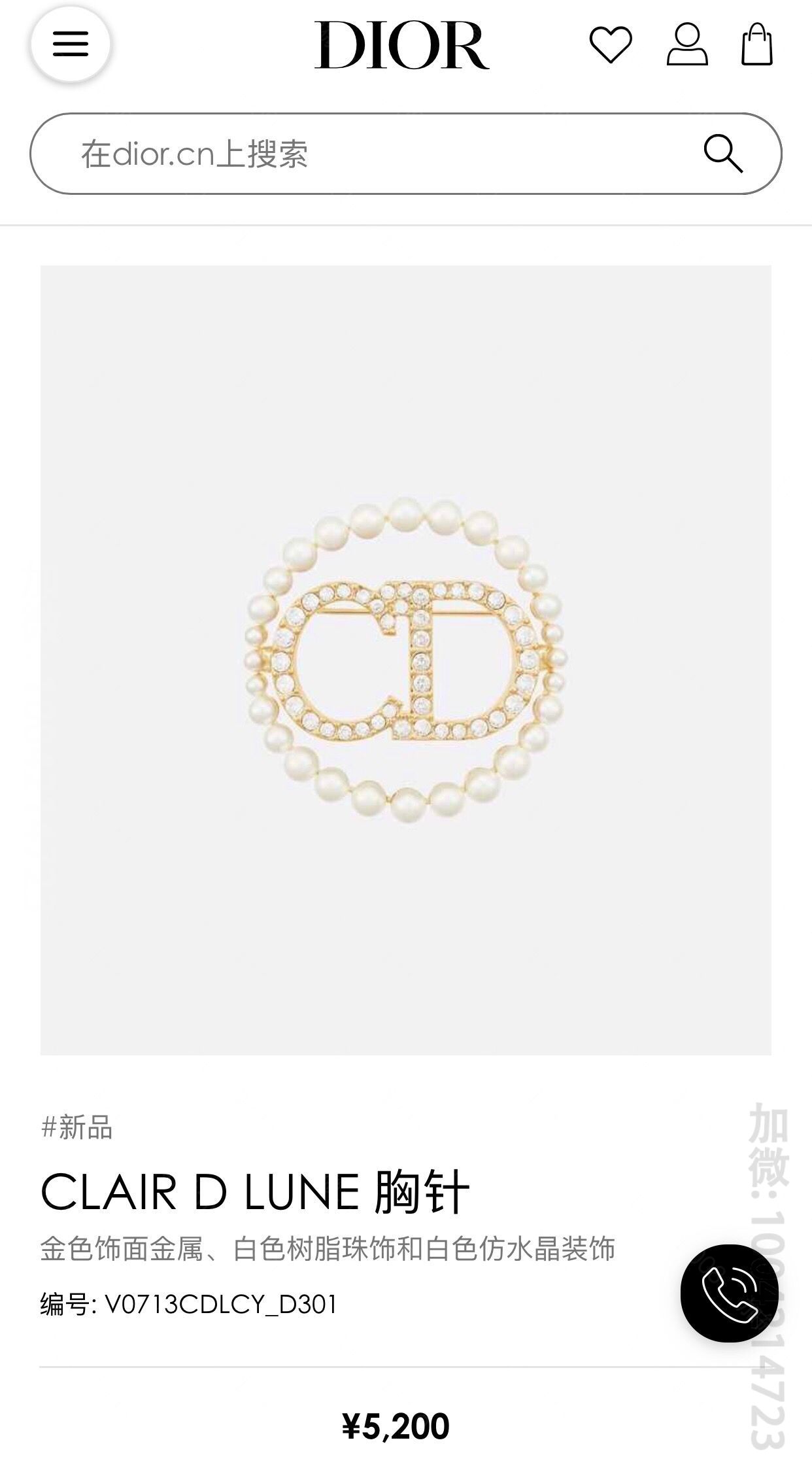The height and width of the screenshot is (1472, 812).
Task: Tap the magnifier search icon
Action: point(723,154)
